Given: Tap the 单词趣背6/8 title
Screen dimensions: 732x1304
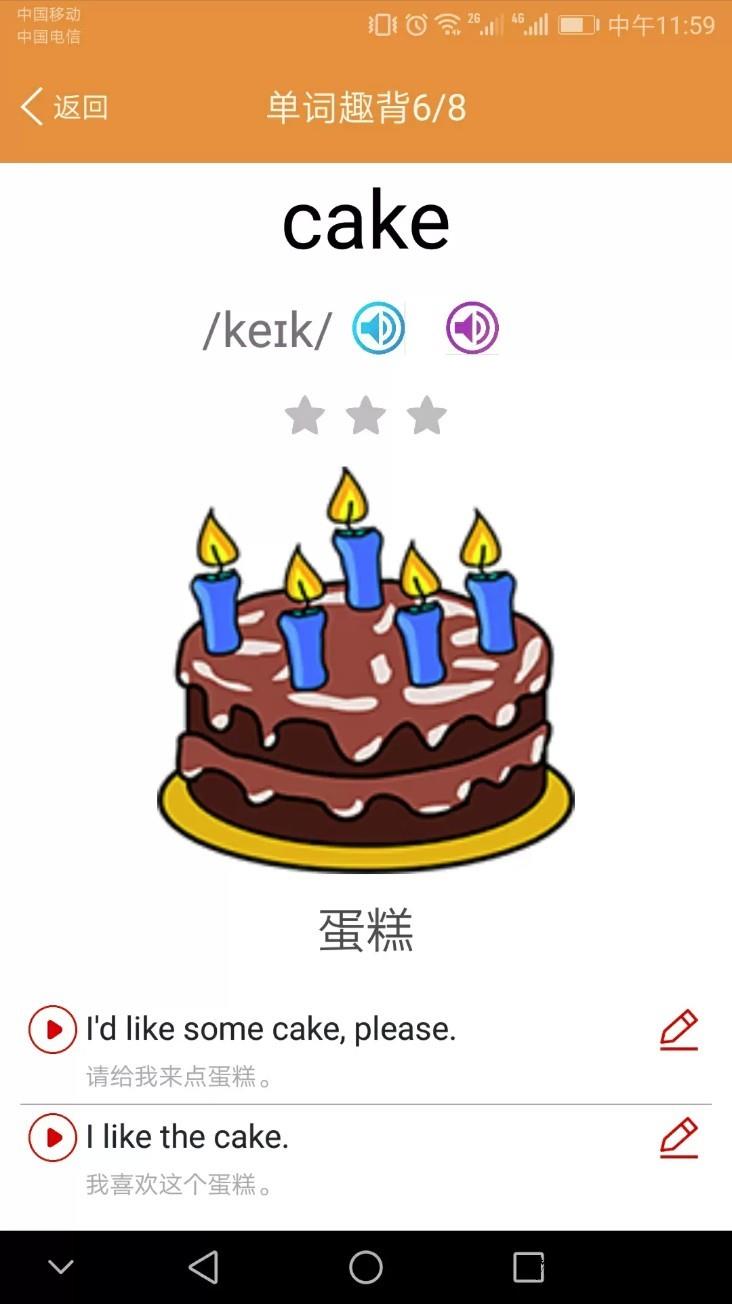Looking at the screenshot, I should [x=366, y=106].
